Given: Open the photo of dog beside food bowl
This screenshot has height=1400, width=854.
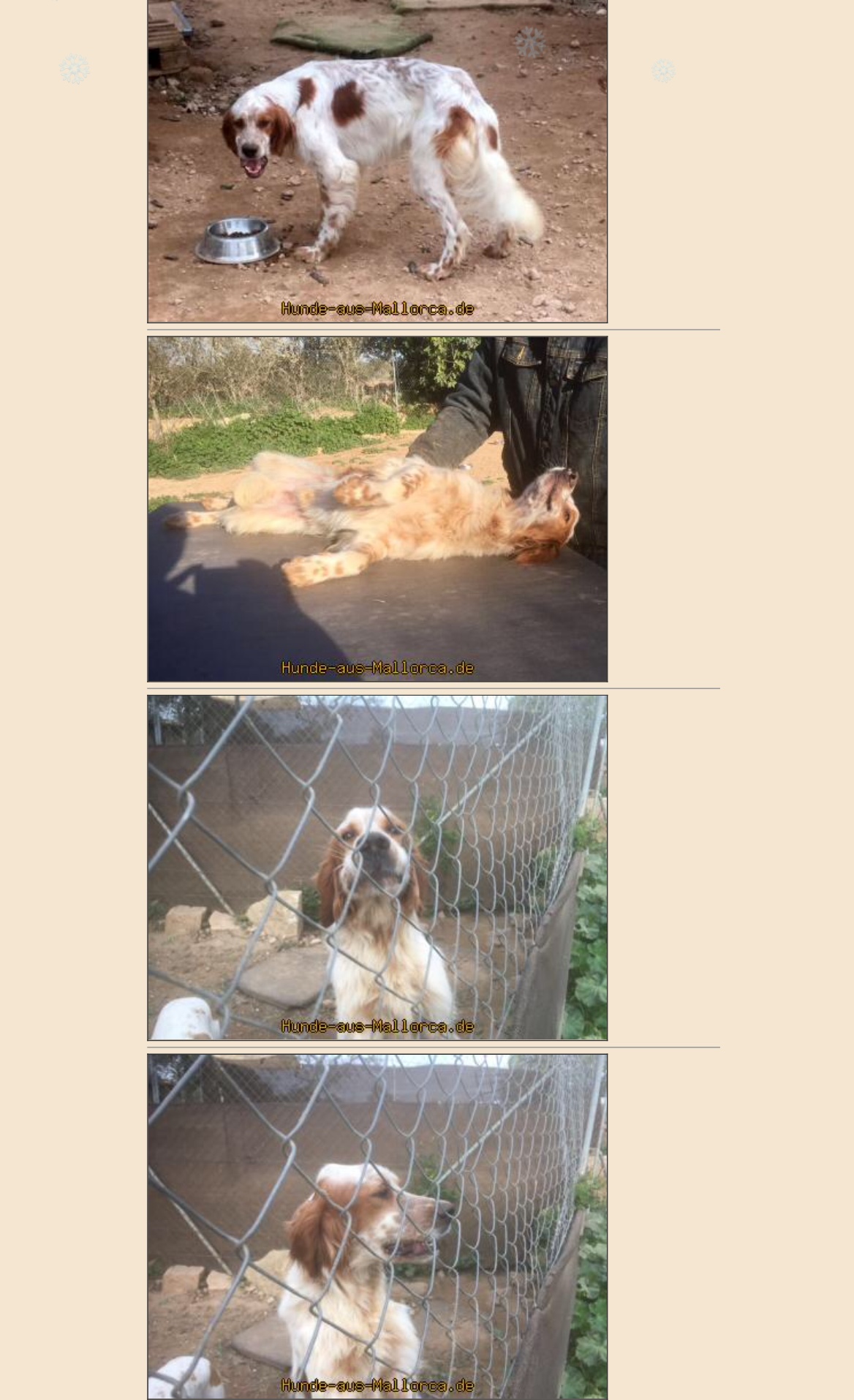Looking at the screenshot, I should pyautogui.click(x=377, y=161).
